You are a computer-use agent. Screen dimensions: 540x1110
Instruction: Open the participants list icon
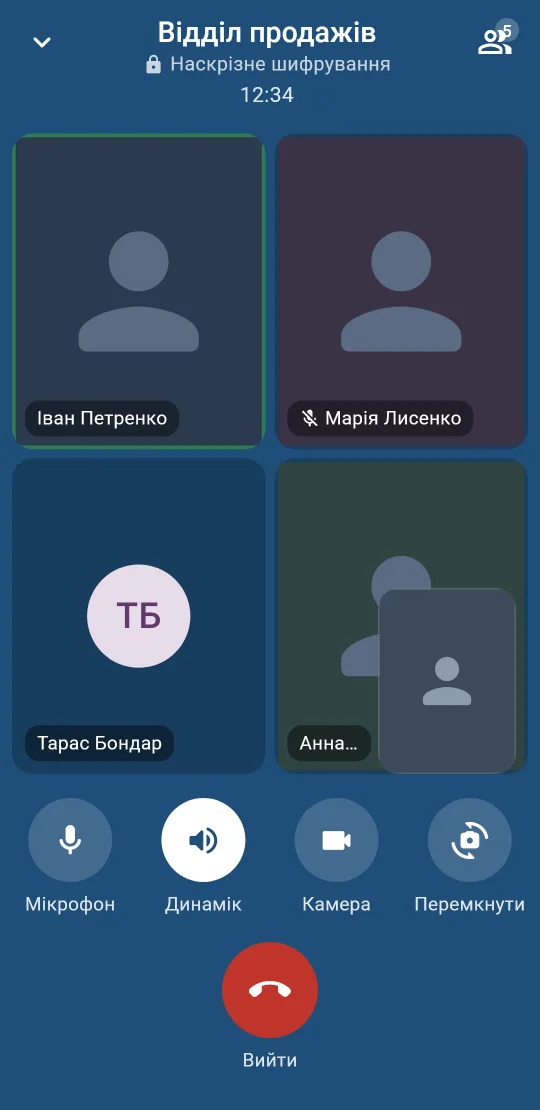[x=496, y=40]
